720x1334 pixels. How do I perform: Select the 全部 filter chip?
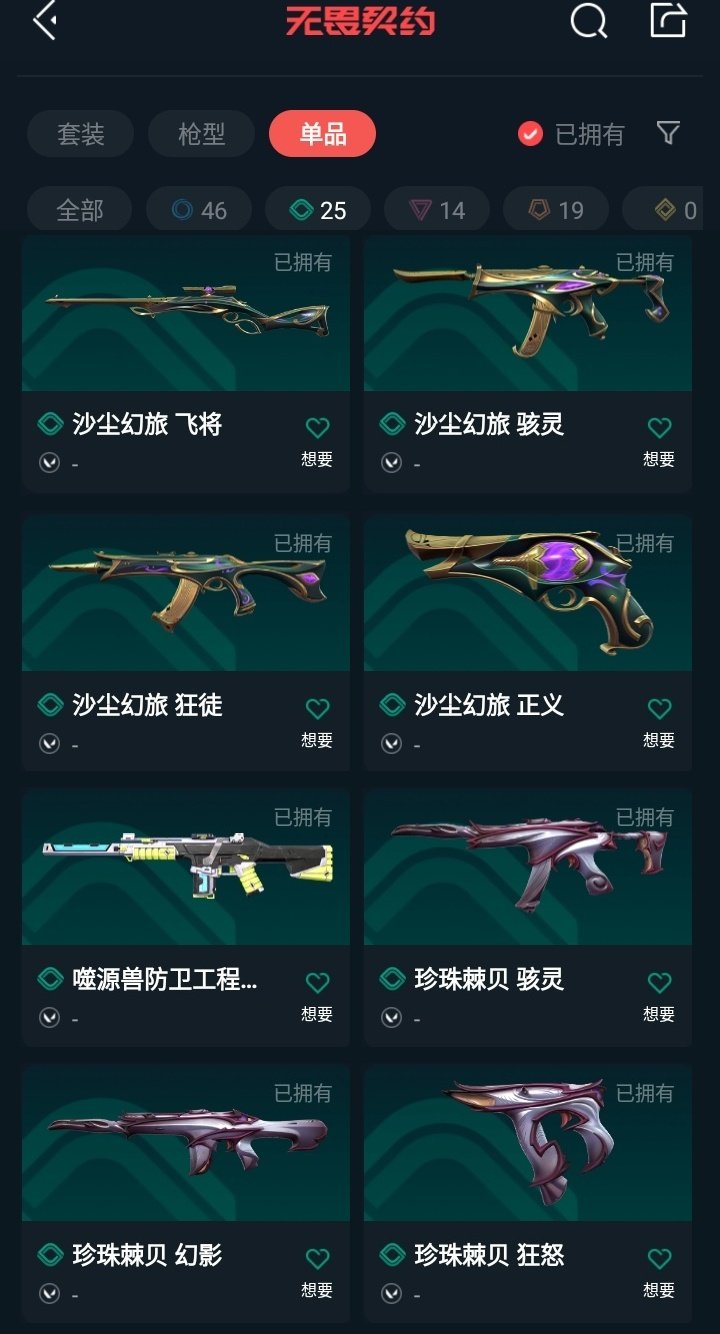80,210
